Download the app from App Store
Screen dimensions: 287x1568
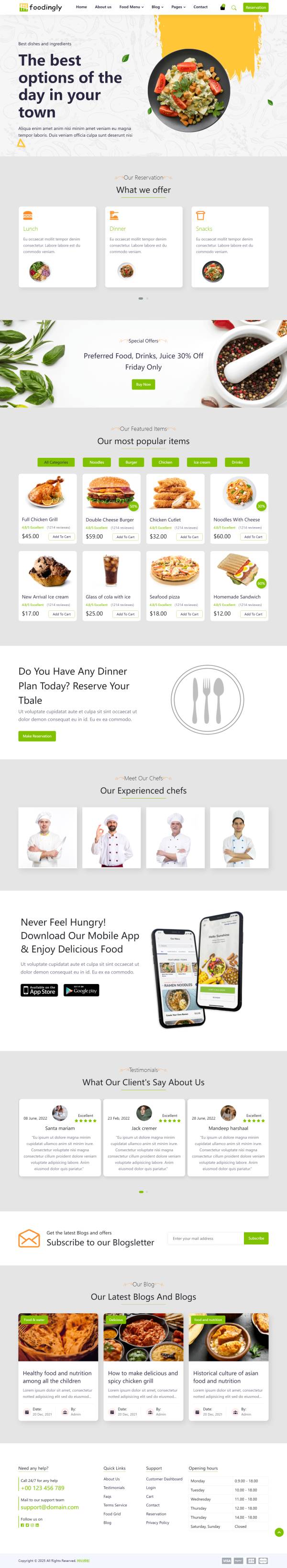point(40,990)
